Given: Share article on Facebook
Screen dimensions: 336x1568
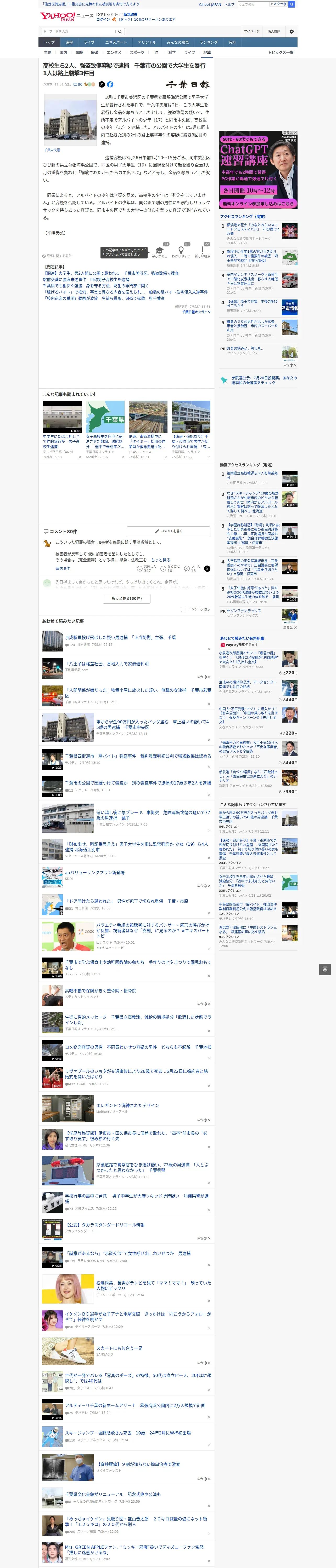Looking at the screenshot, I should coord(110,85).
